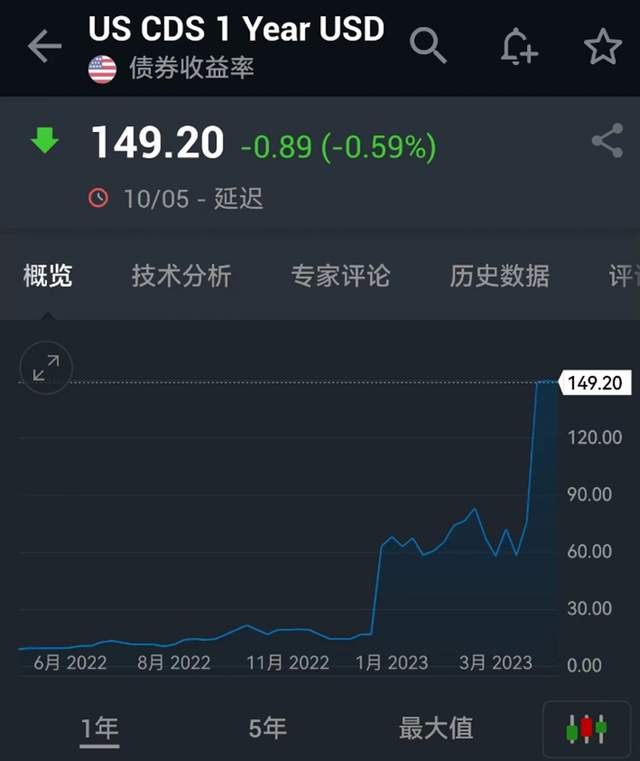640x761 pixels.
Task: Switch to the 技术分析 tab
Action: 181,276
